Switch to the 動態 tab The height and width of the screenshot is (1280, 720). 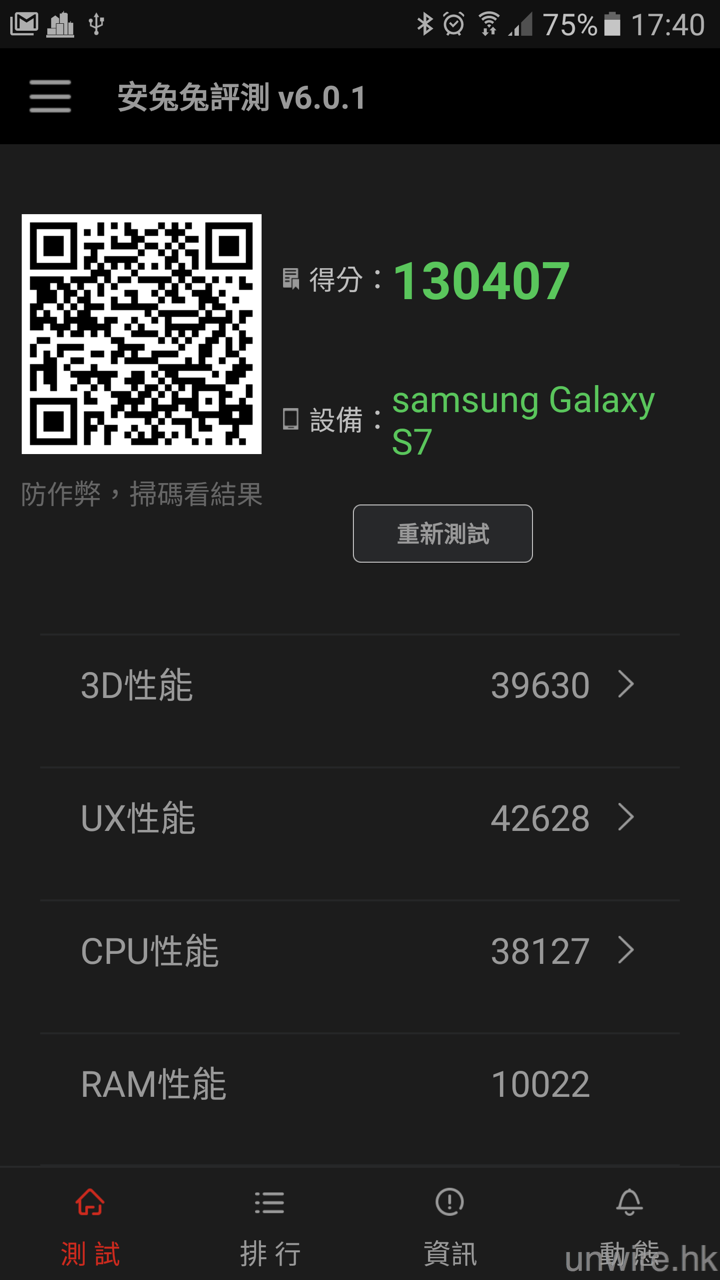click(630, 1226)
